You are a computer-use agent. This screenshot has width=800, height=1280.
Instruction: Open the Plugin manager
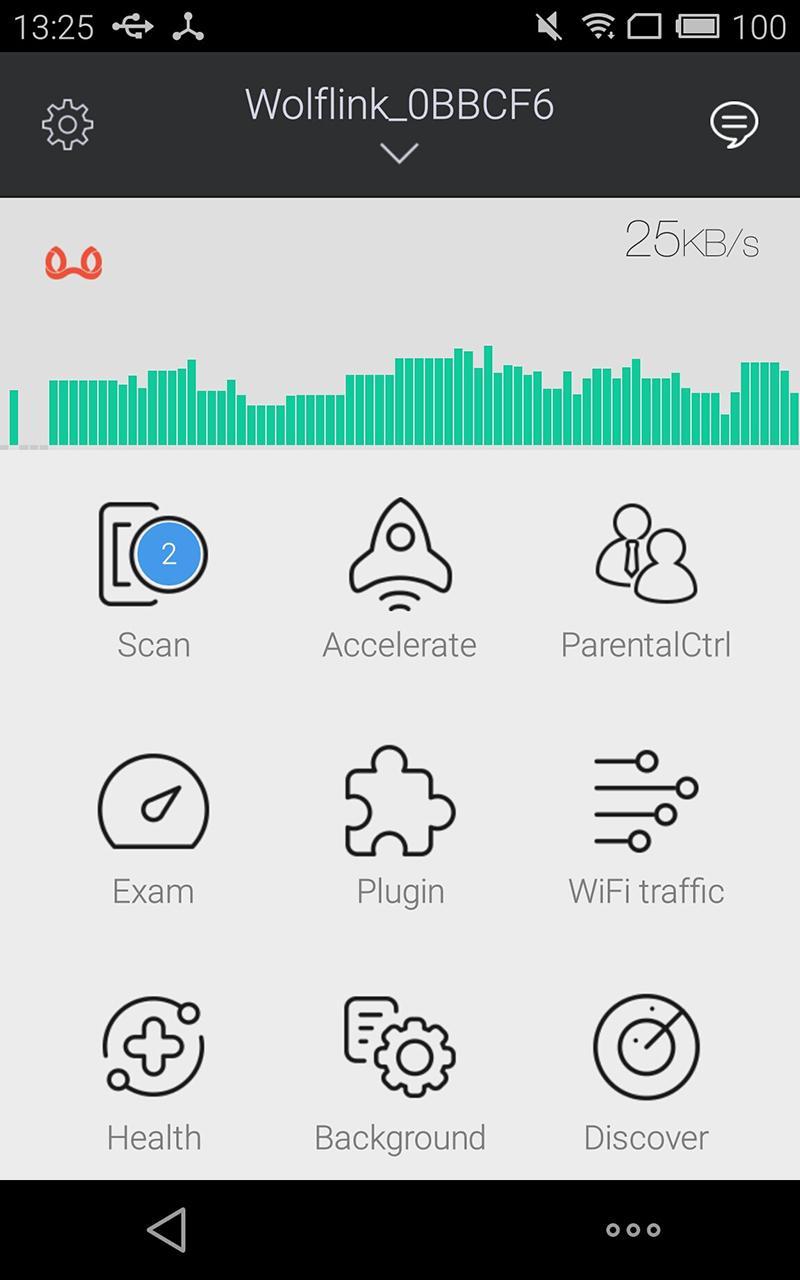click(x=400, y=825)
